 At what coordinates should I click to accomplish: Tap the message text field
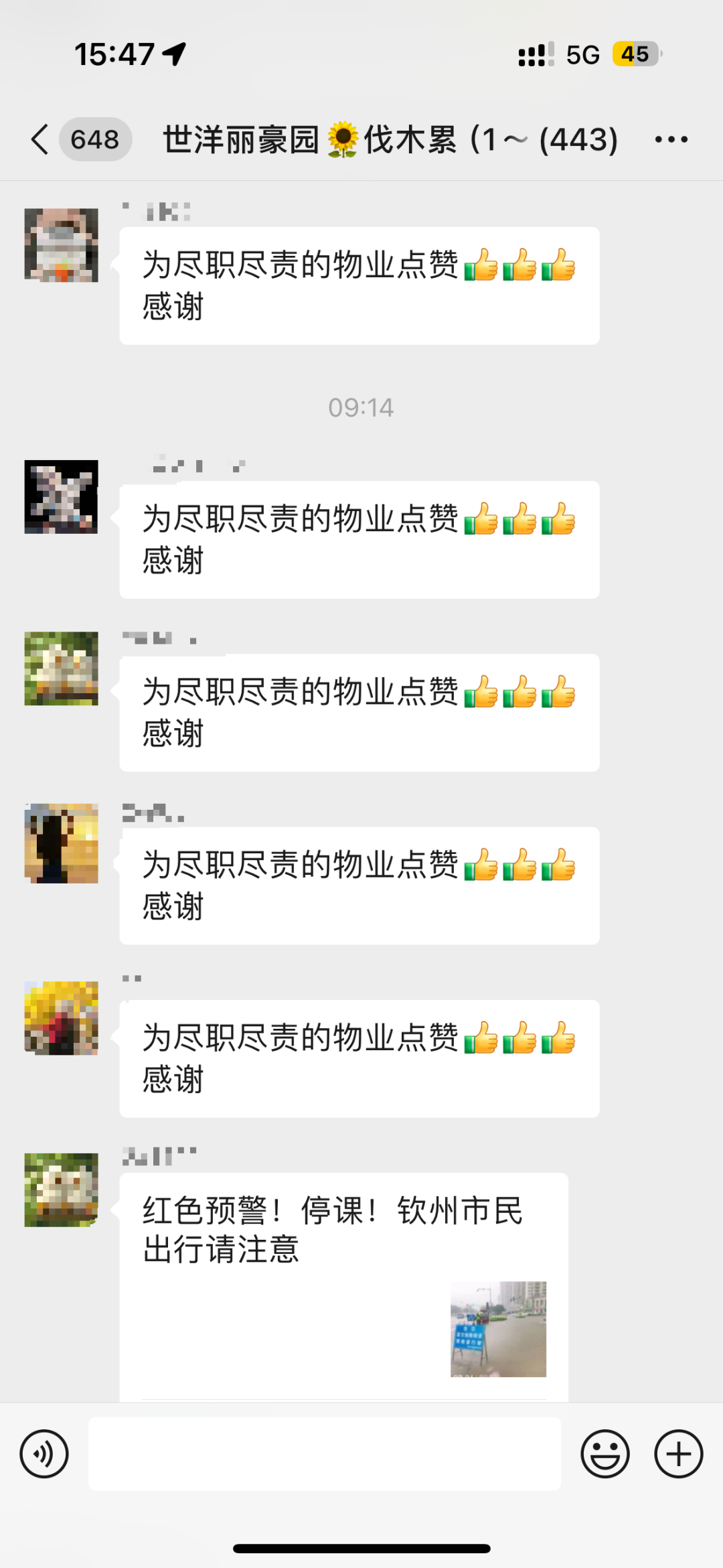[x=324, y=1454]
